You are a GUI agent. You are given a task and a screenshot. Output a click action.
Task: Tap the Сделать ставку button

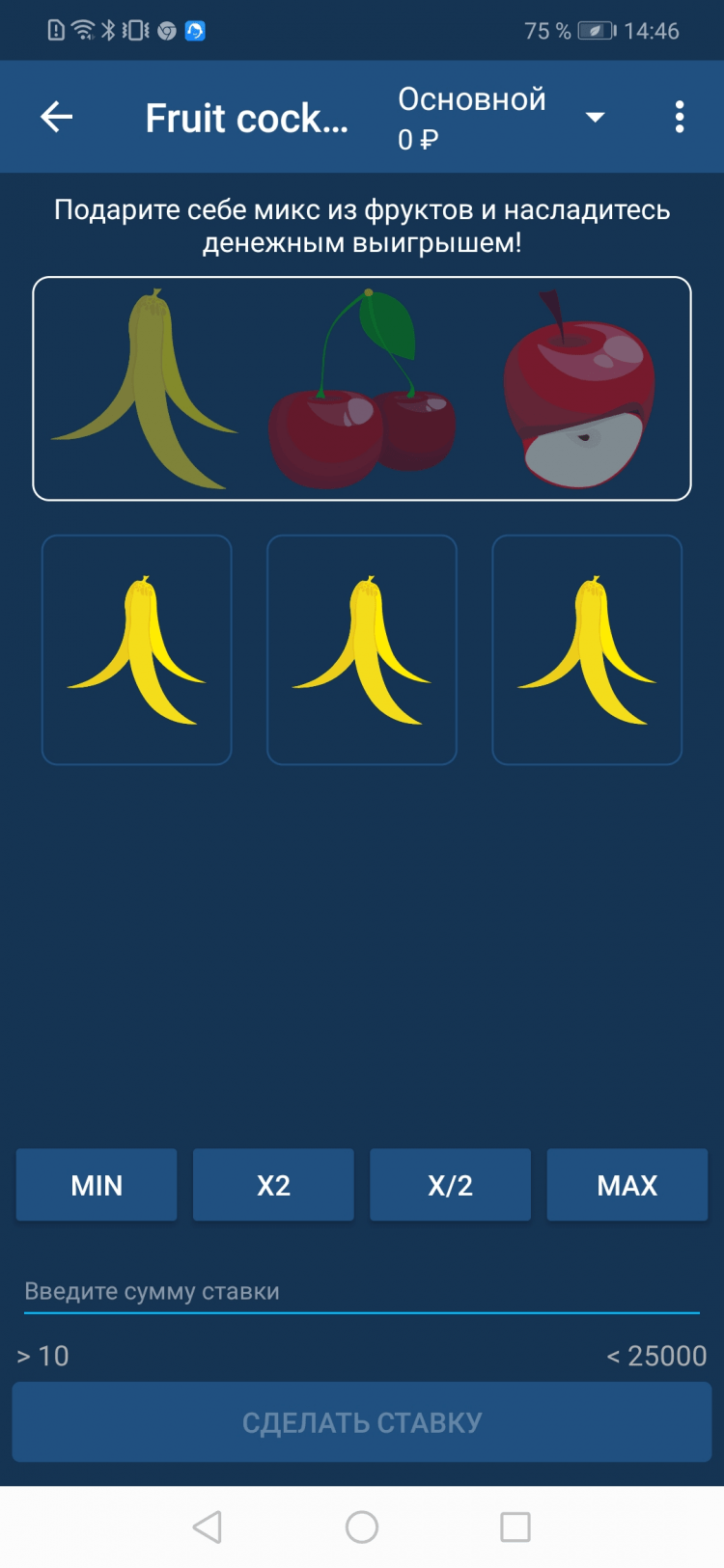361,1422
